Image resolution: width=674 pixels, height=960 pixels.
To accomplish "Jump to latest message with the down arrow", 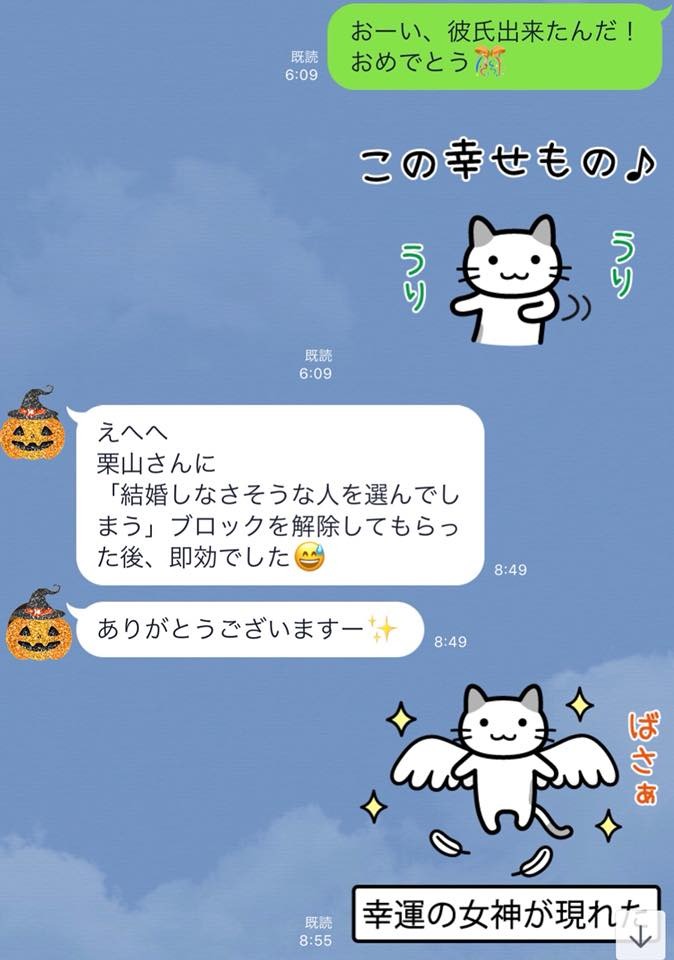I will tap(641, 933).
